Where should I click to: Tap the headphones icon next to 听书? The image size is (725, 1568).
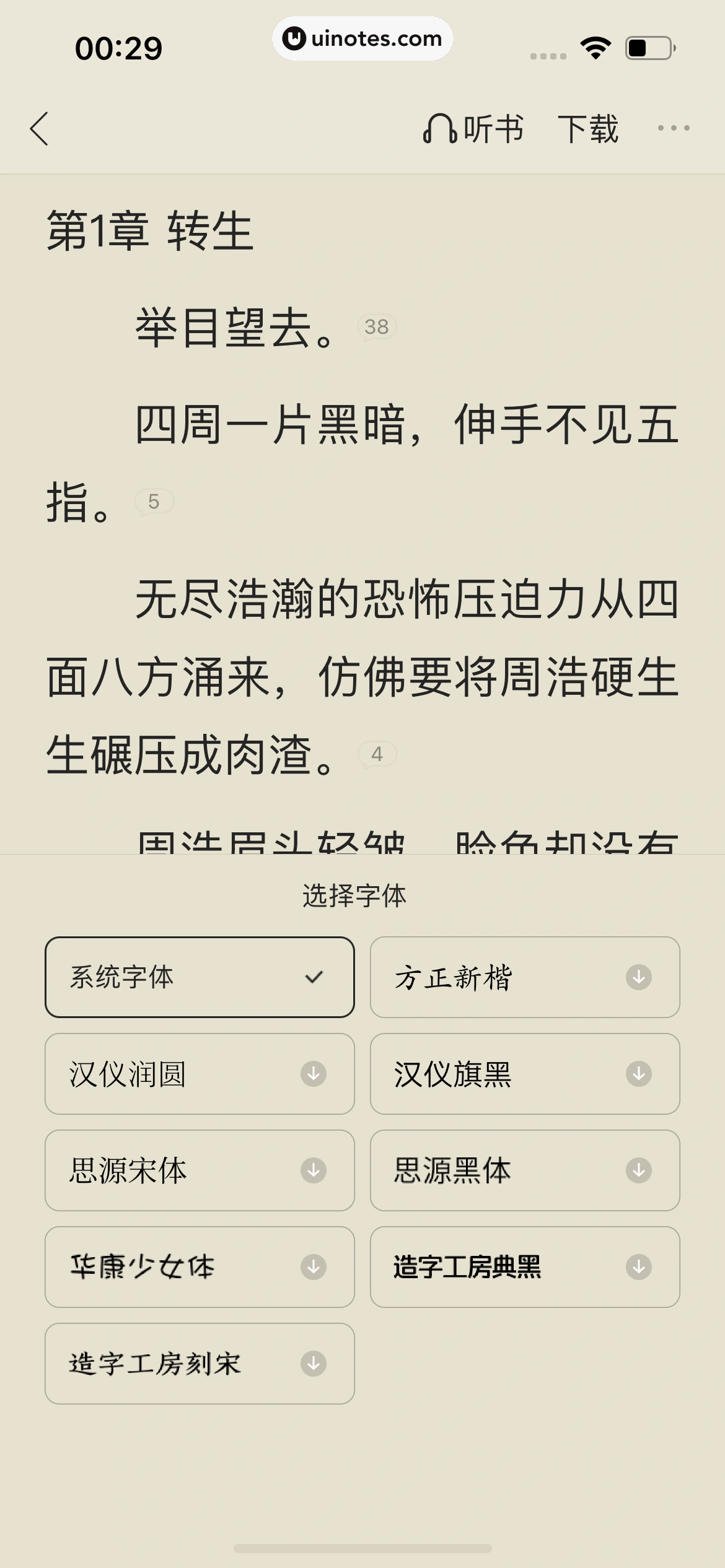point(437,128)
